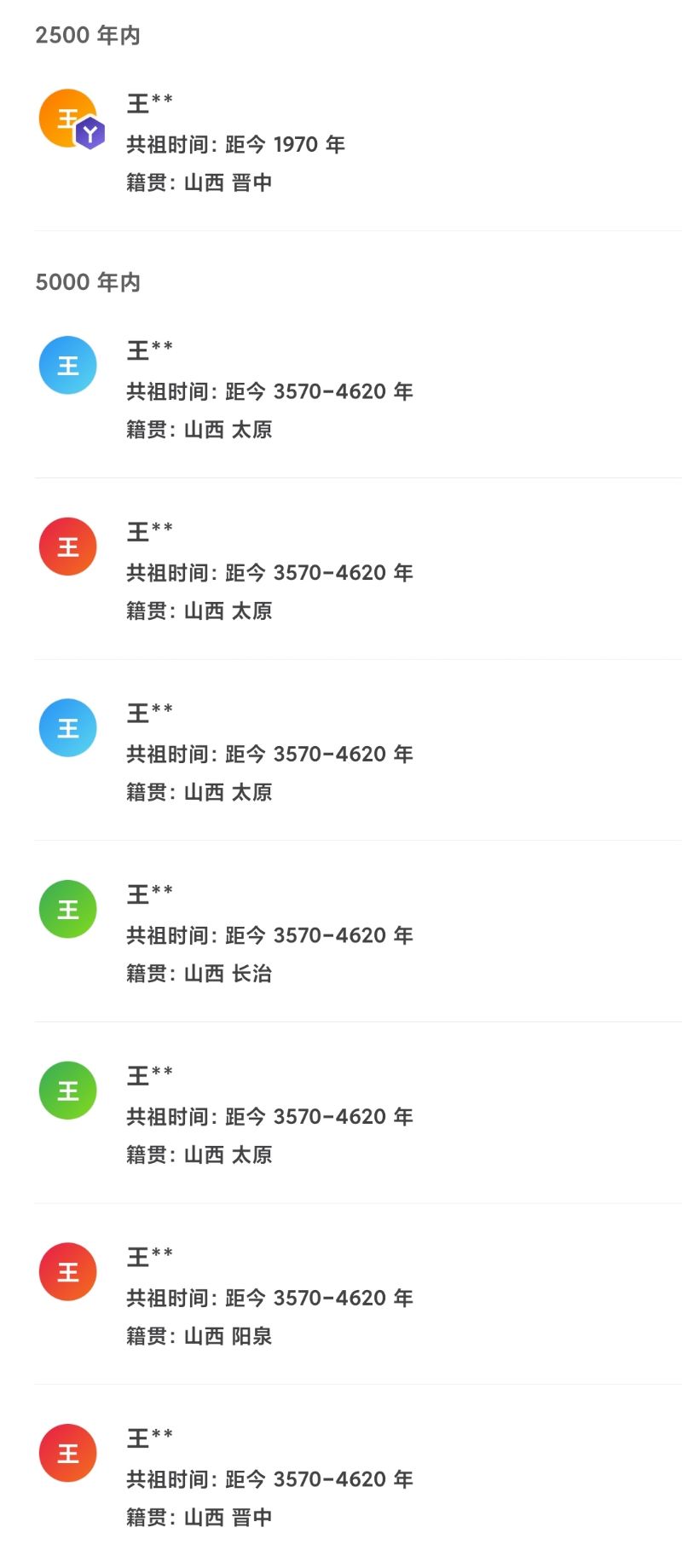Open the 王** match from 山西 长治
Image resolution: width=682 pixels, height=1568 pixels.
click(x=358, y=932)
